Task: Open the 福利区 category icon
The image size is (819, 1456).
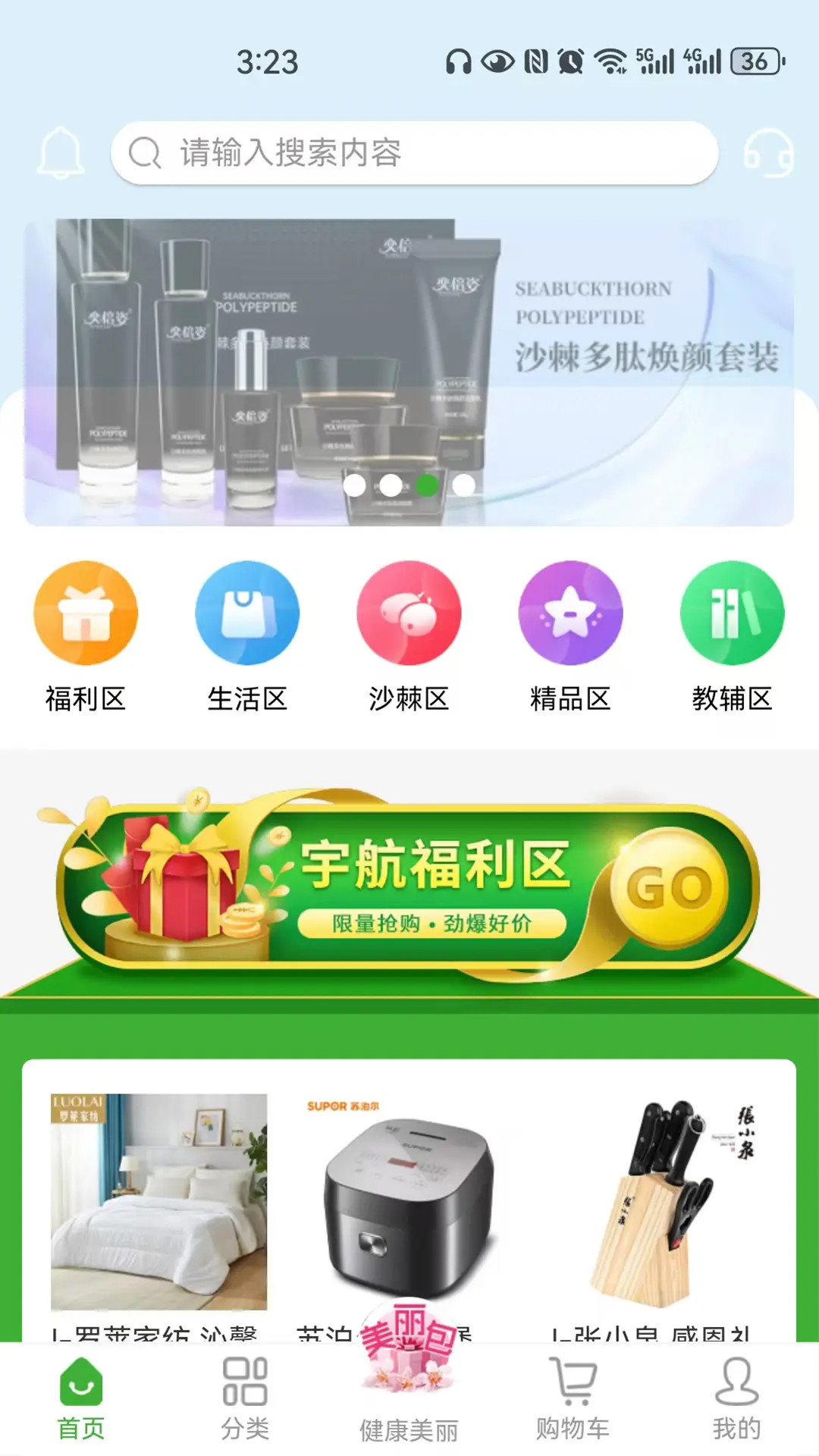Action: [x=86, y=613]
